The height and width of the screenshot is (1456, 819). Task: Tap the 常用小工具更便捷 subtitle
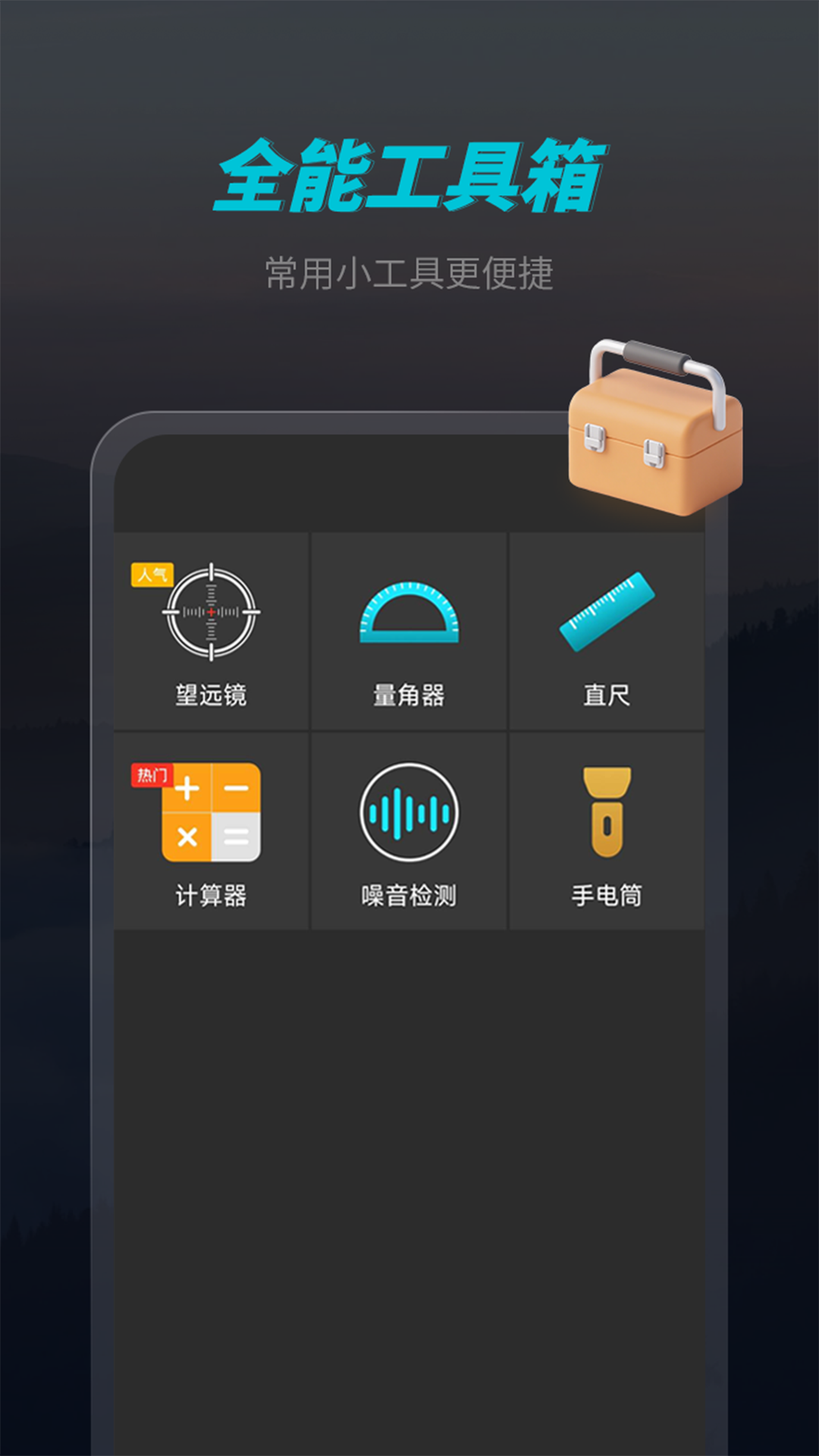coord(409,273)
